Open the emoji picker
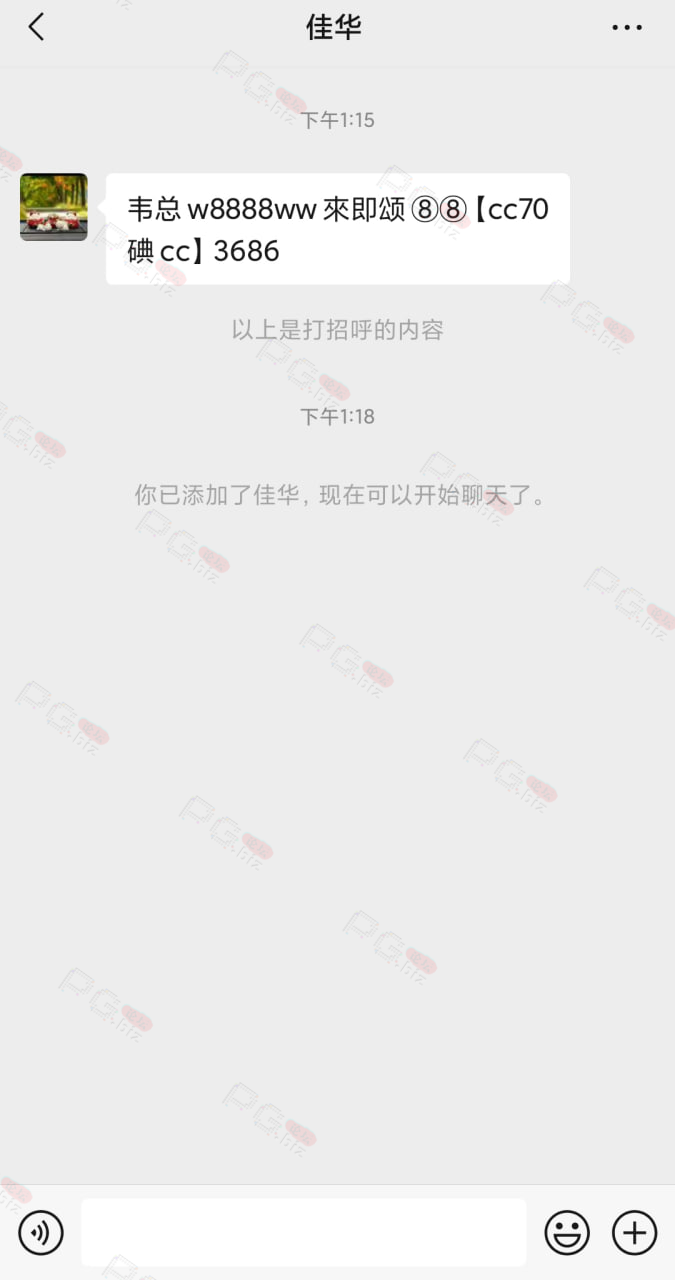This screenshot has width=675, height=1280. click(567, 1233)
